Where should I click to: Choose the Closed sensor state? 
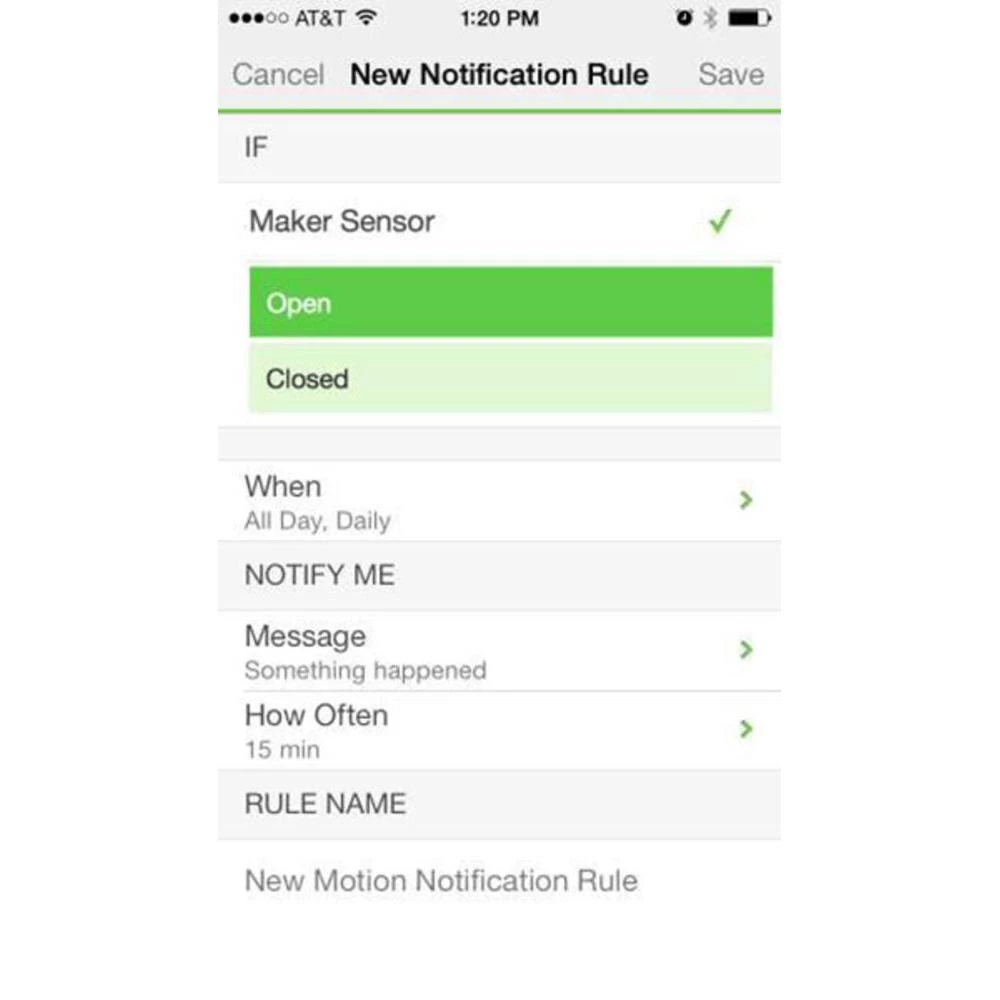[510, 379]
